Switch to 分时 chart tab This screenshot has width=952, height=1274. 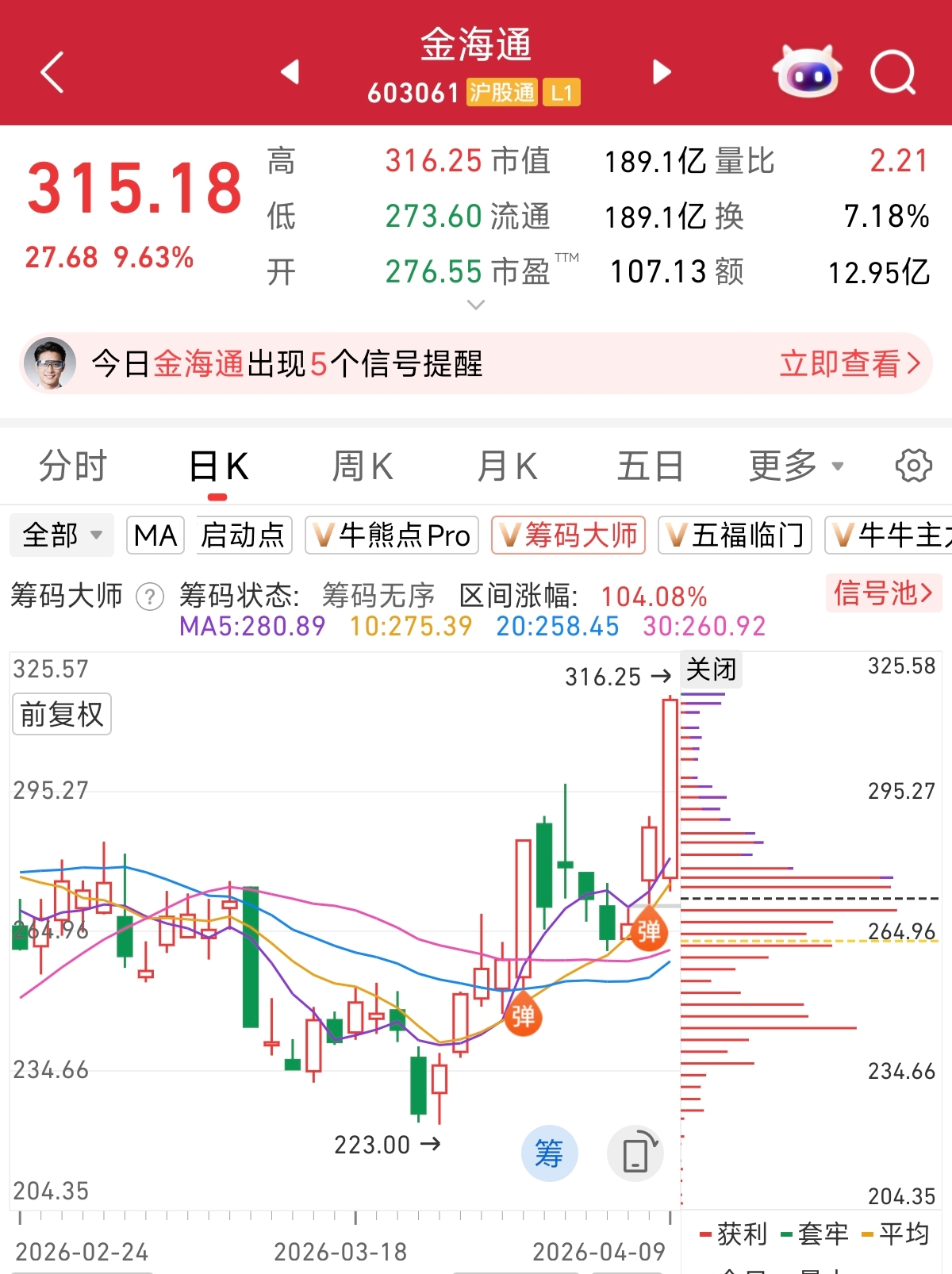click(x=73, y=466)
